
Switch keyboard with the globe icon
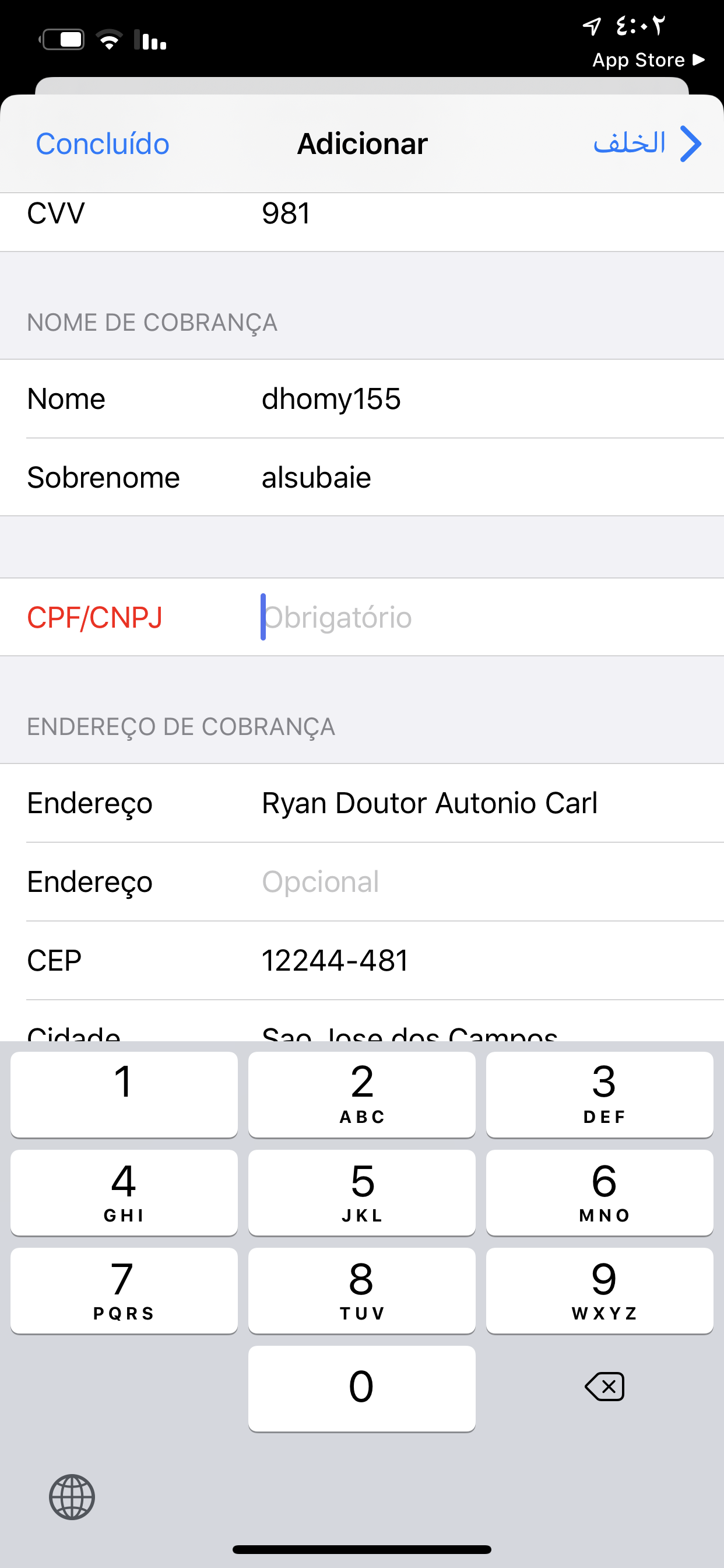point(72,1497)
